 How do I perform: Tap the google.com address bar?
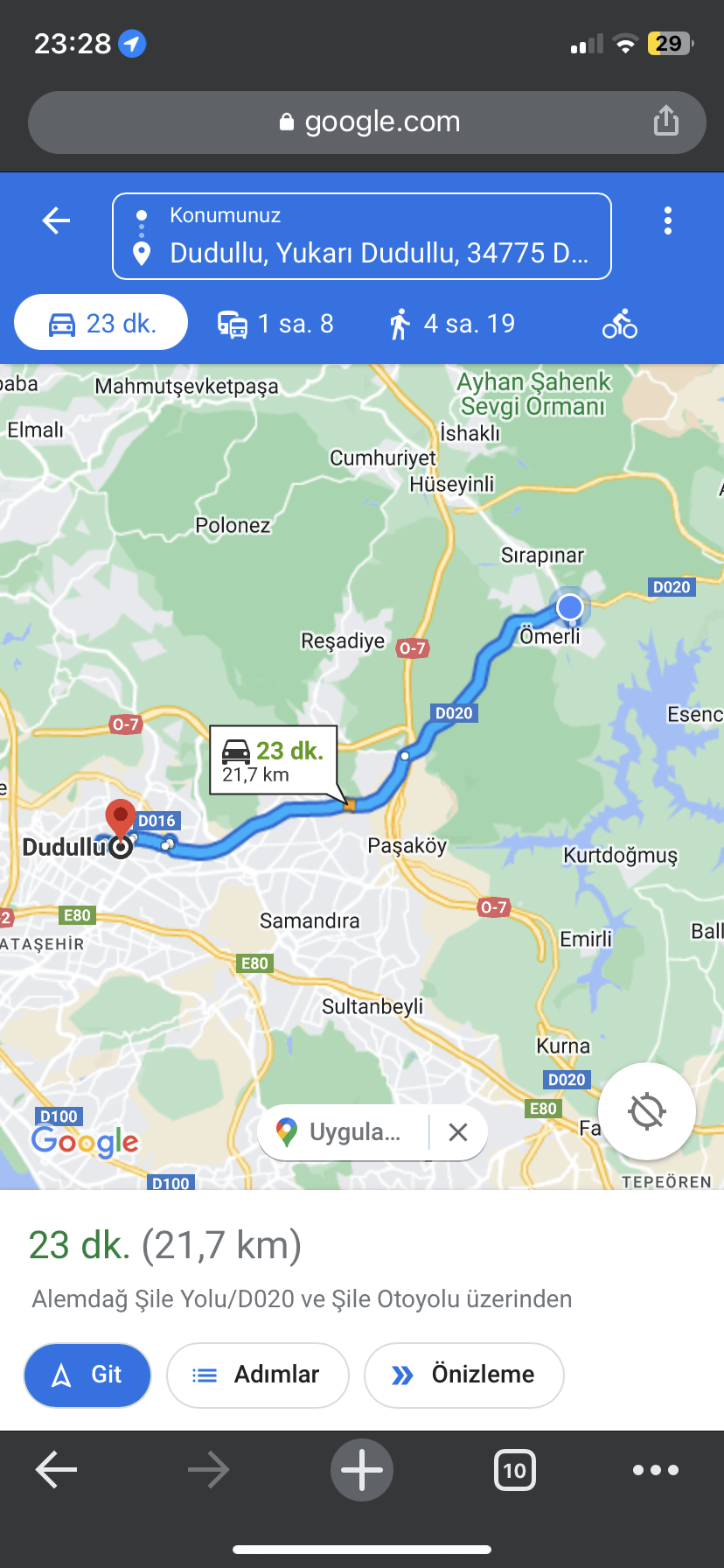pyautogui.click(x=367, y=122)
